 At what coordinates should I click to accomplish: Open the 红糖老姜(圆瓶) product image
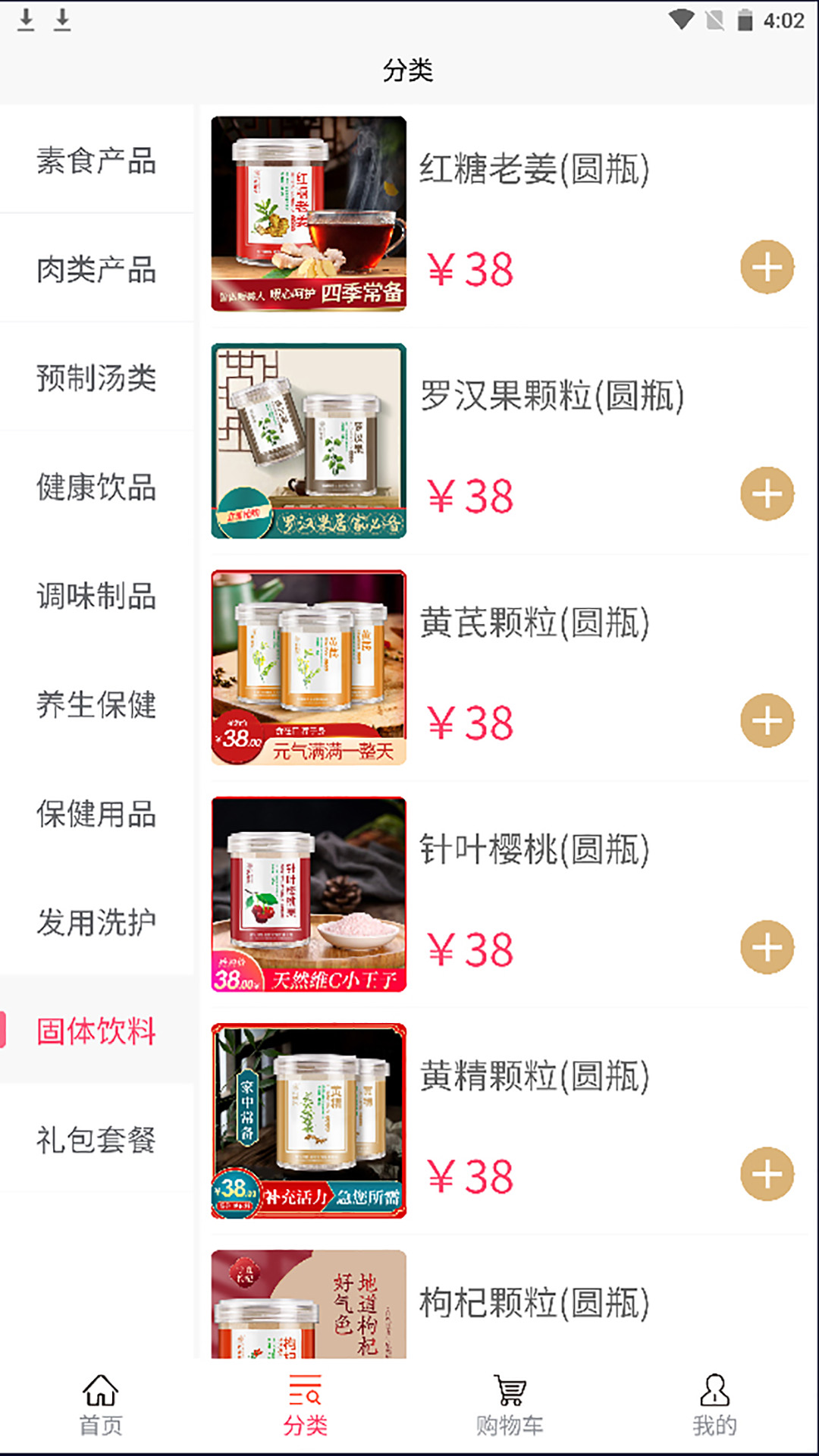click(309, 214)
